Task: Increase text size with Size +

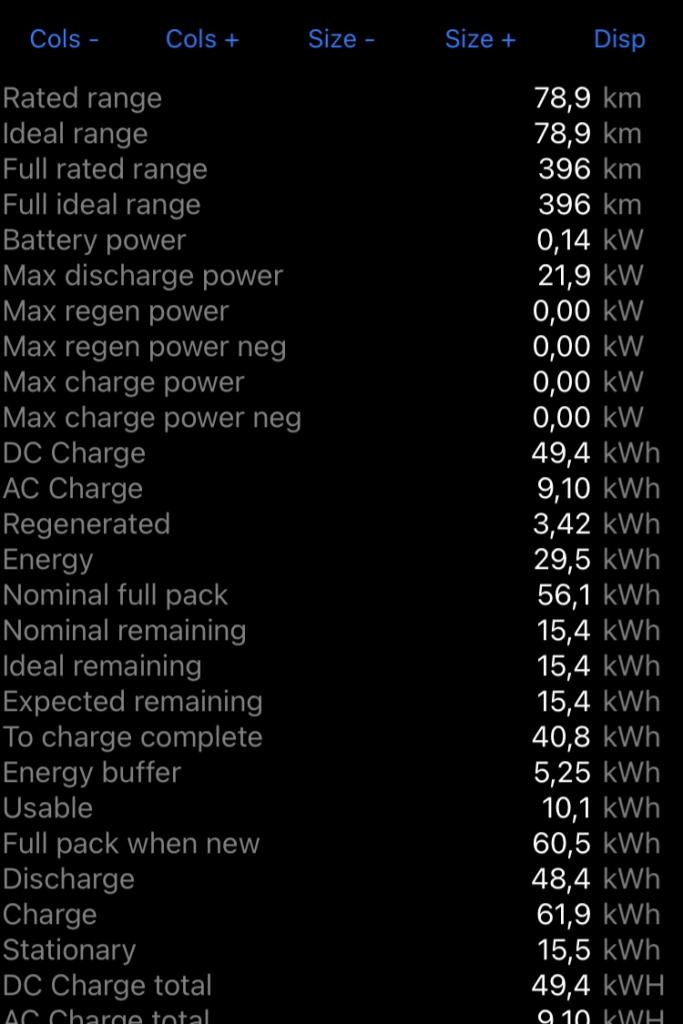Action: 480,39
